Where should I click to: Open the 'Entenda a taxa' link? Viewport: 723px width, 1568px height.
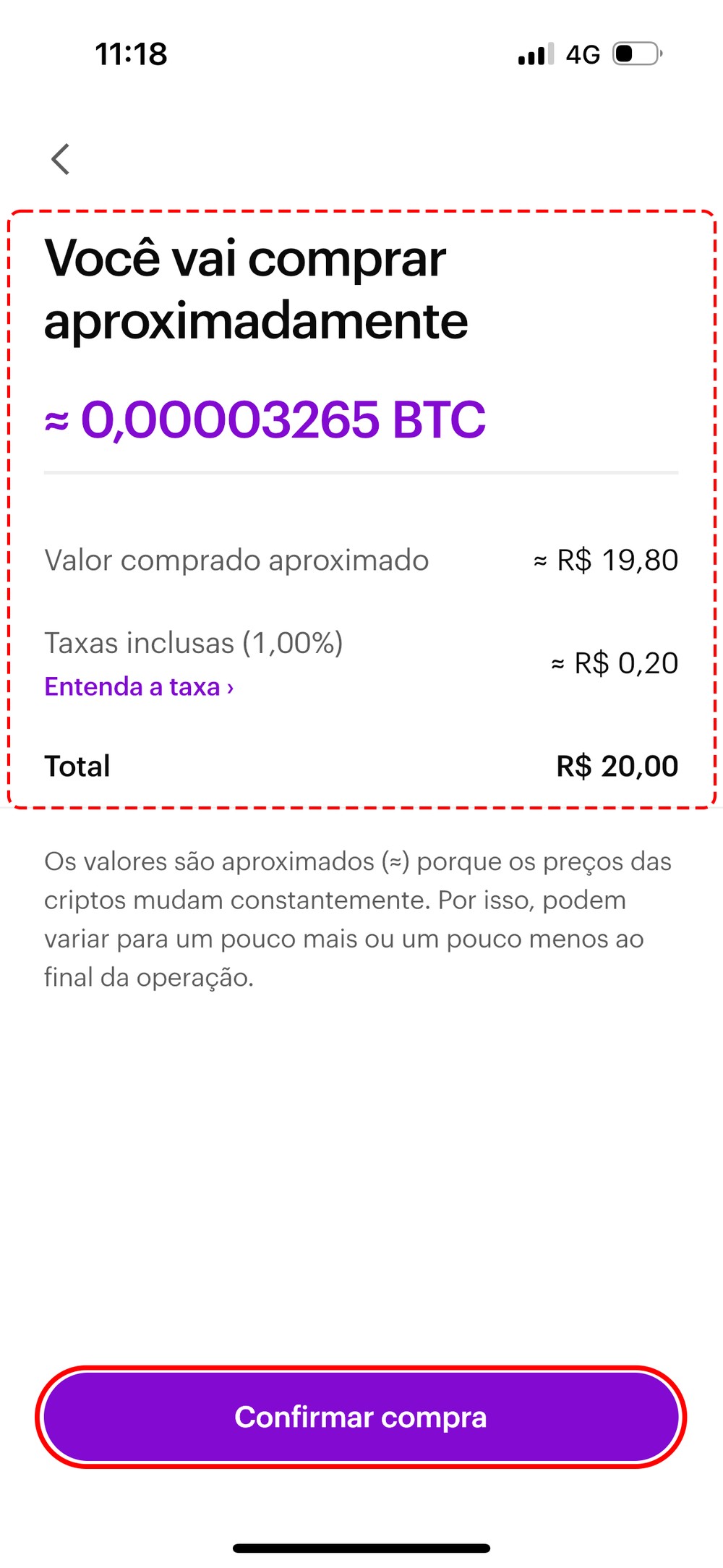point(139,686)
